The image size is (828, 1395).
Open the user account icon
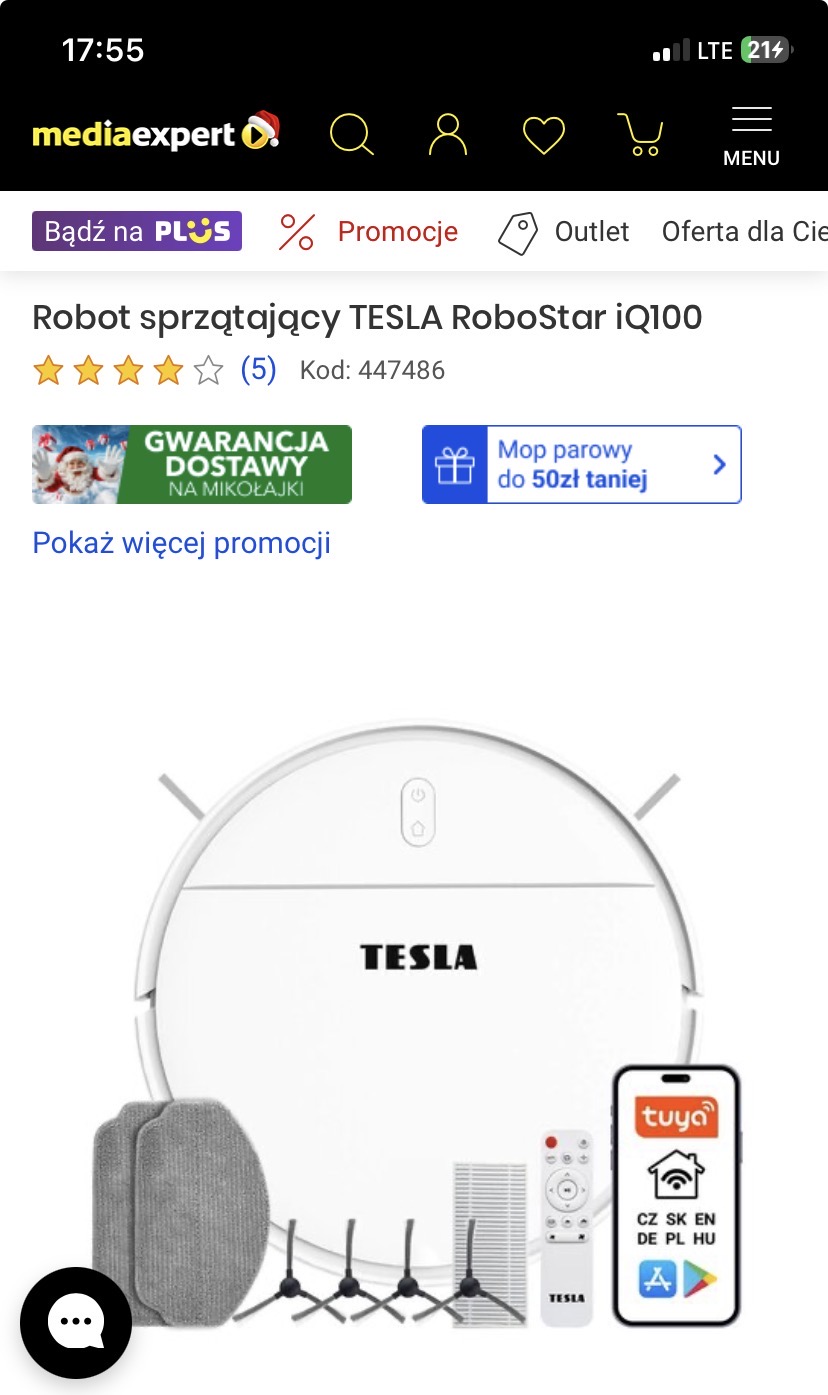pos(447,134)
